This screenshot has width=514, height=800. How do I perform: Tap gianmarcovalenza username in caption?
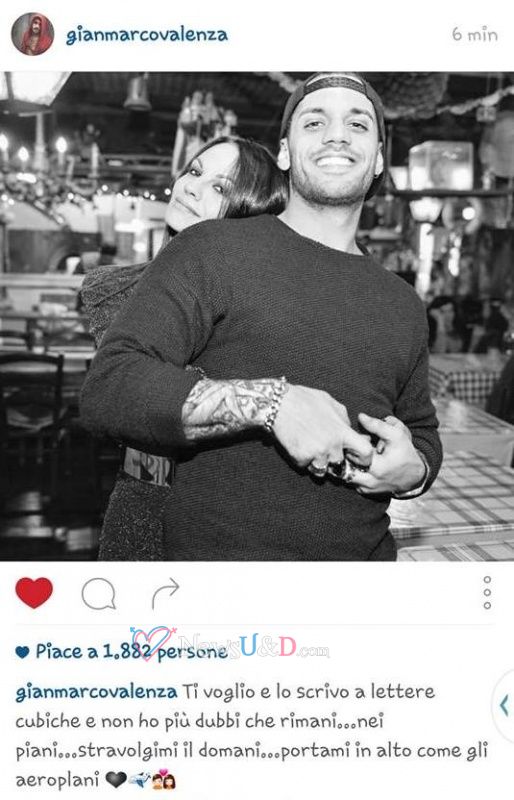(96, 692)
